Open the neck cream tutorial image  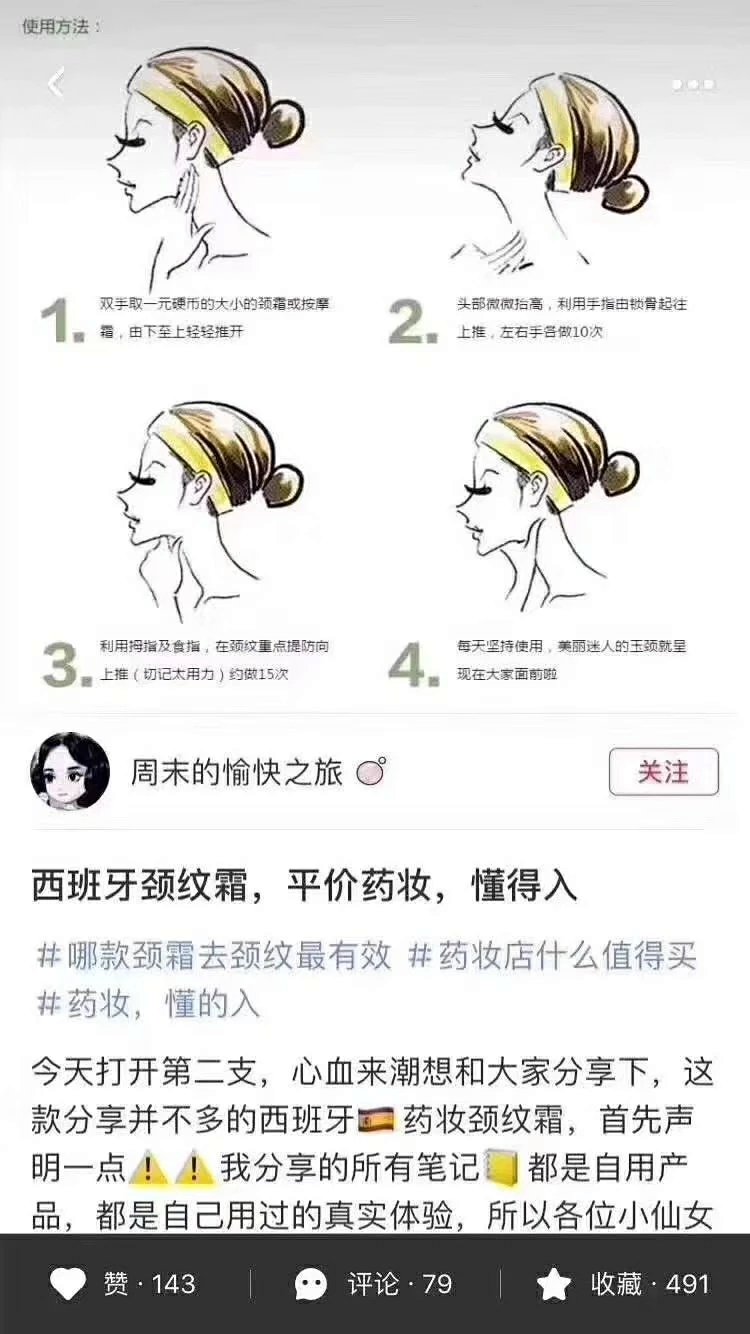375,356
